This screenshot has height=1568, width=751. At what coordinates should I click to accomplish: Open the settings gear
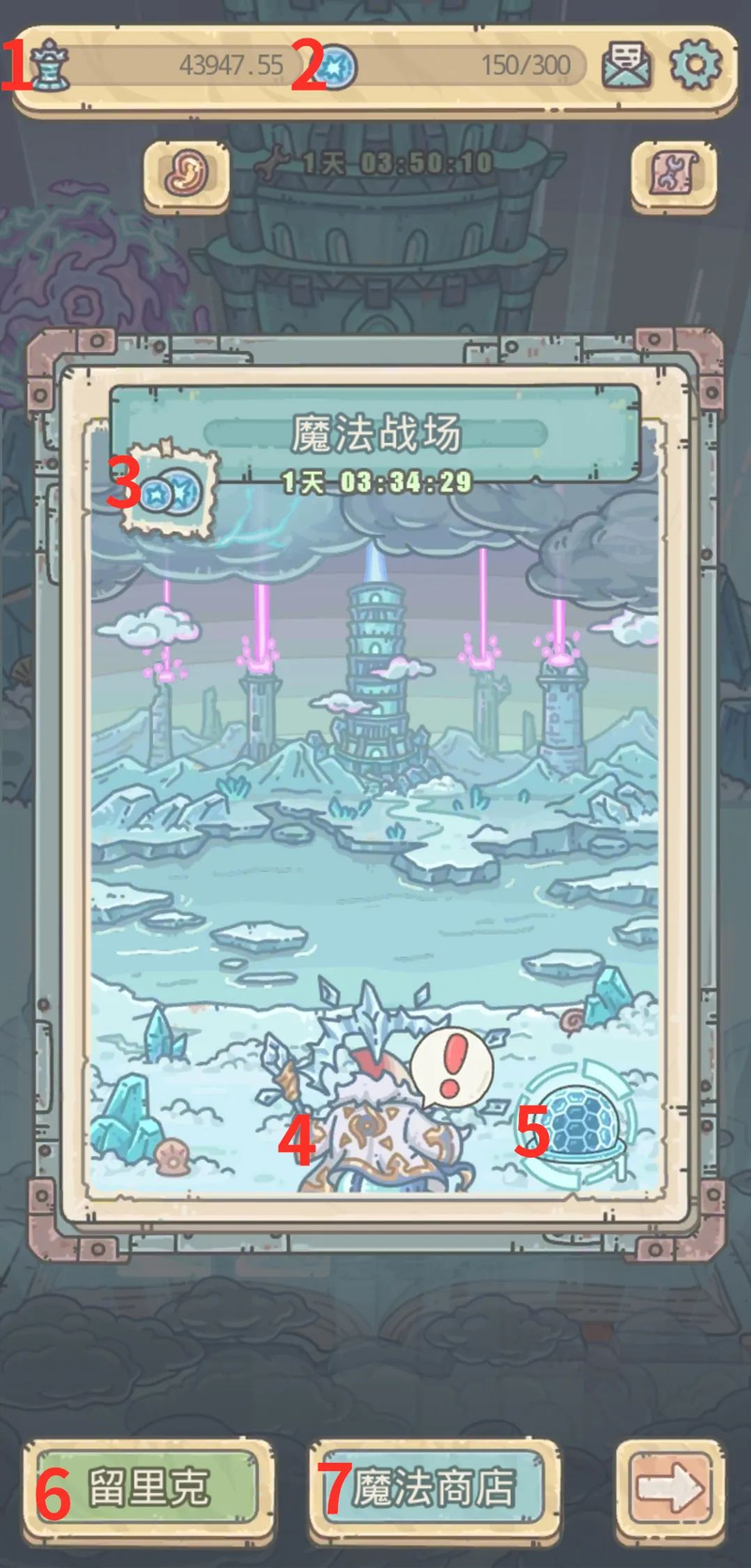(x=695, y=66)
